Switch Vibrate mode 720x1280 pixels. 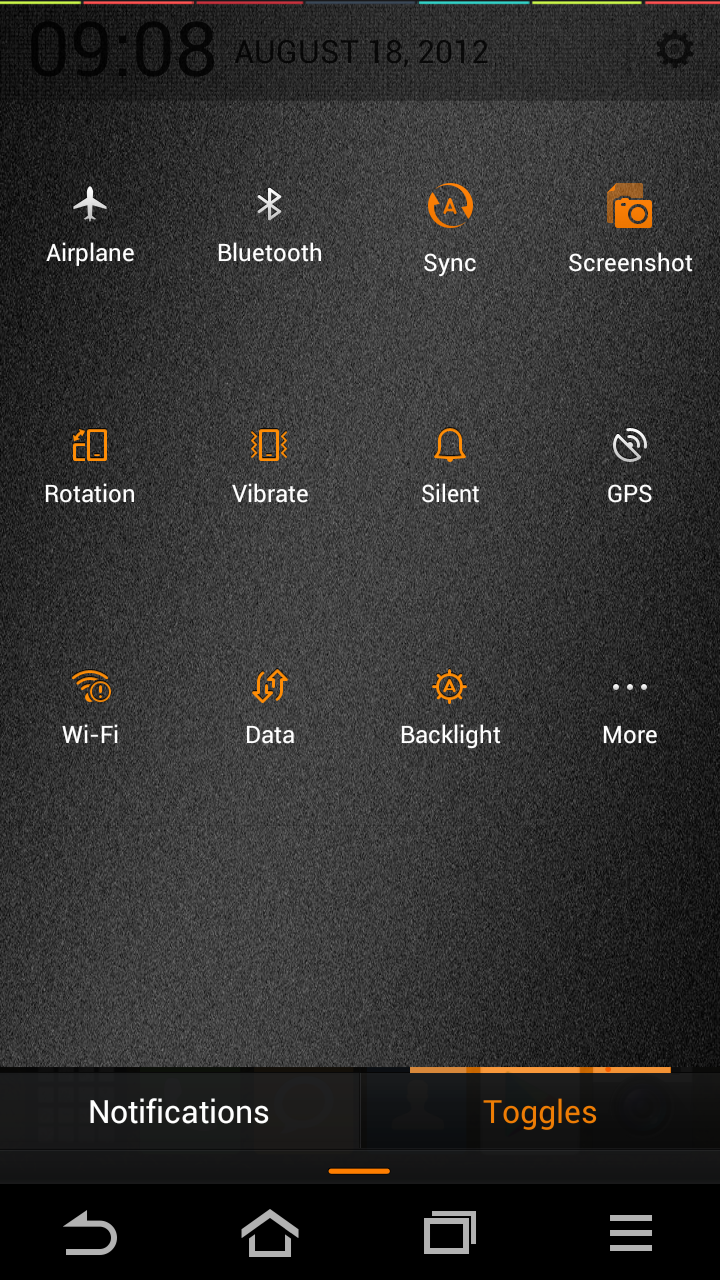[x=270, y=466]
